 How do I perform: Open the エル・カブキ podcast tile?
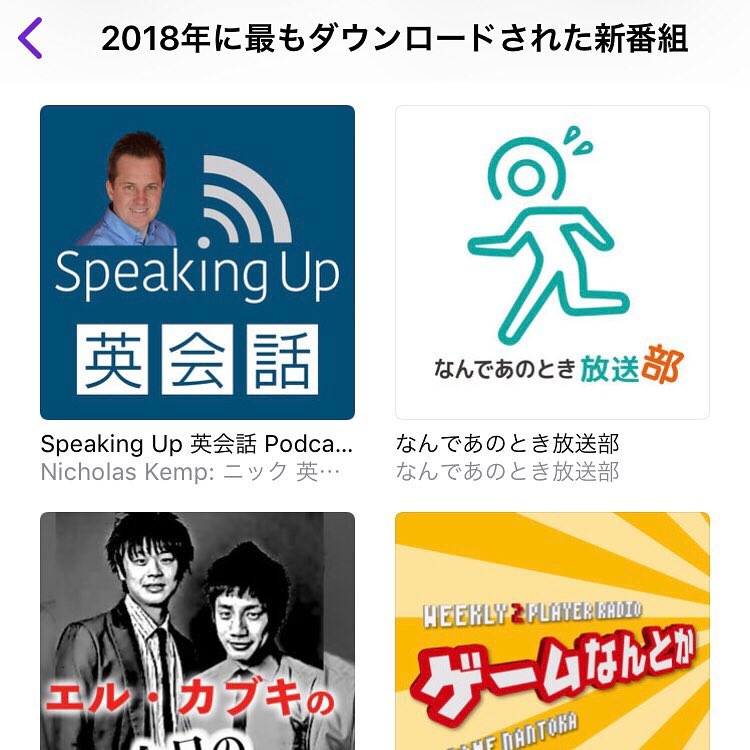pyautogui.click(x=197, y=630)
